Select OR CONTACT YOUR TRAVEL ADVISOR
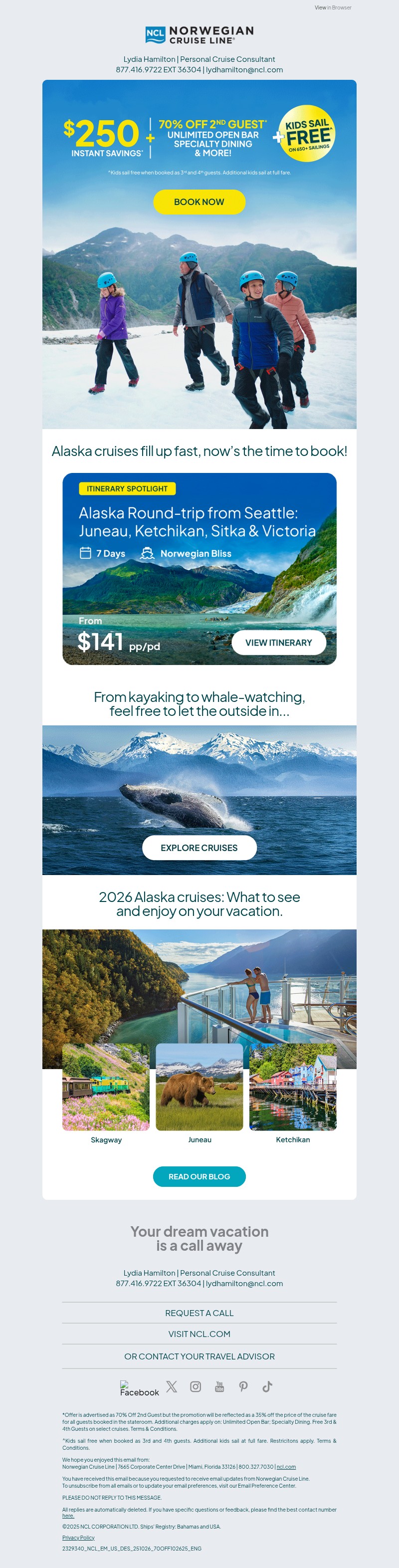This screenshot has width=399, height=1568. point(199,1356)
